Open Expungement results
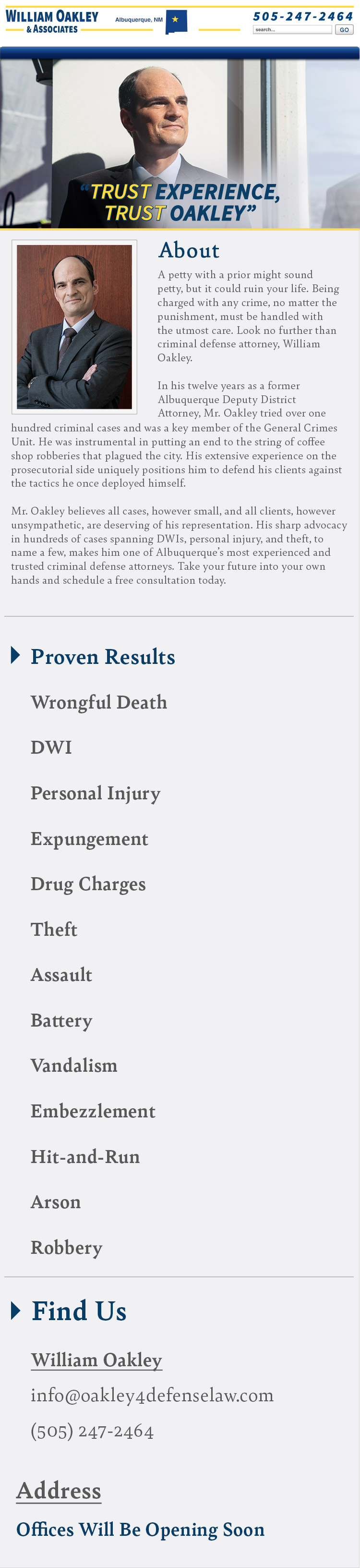The width and height of the screenshot is (360, 1568). point(89,839)
